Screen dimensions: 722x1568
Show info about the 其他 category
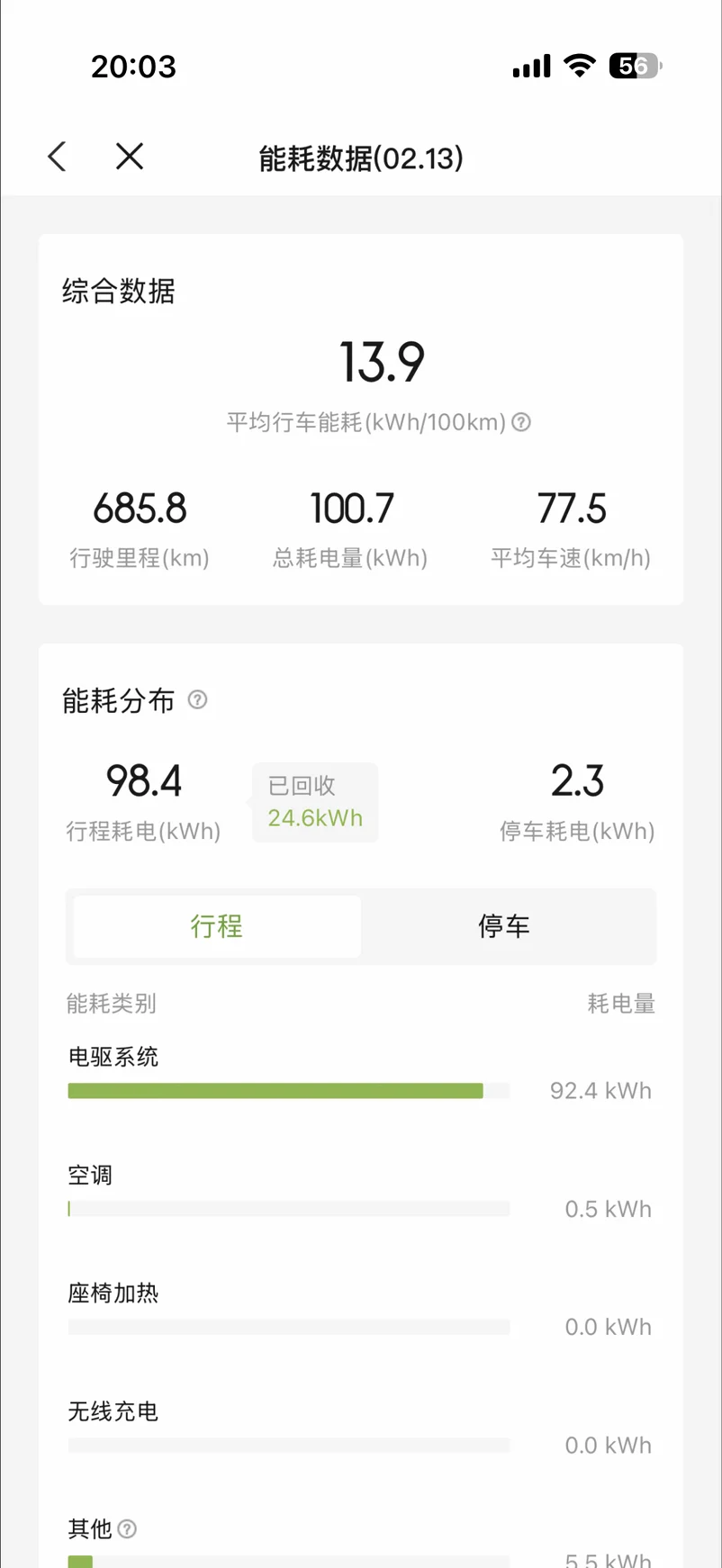[x=128, y=1528]
